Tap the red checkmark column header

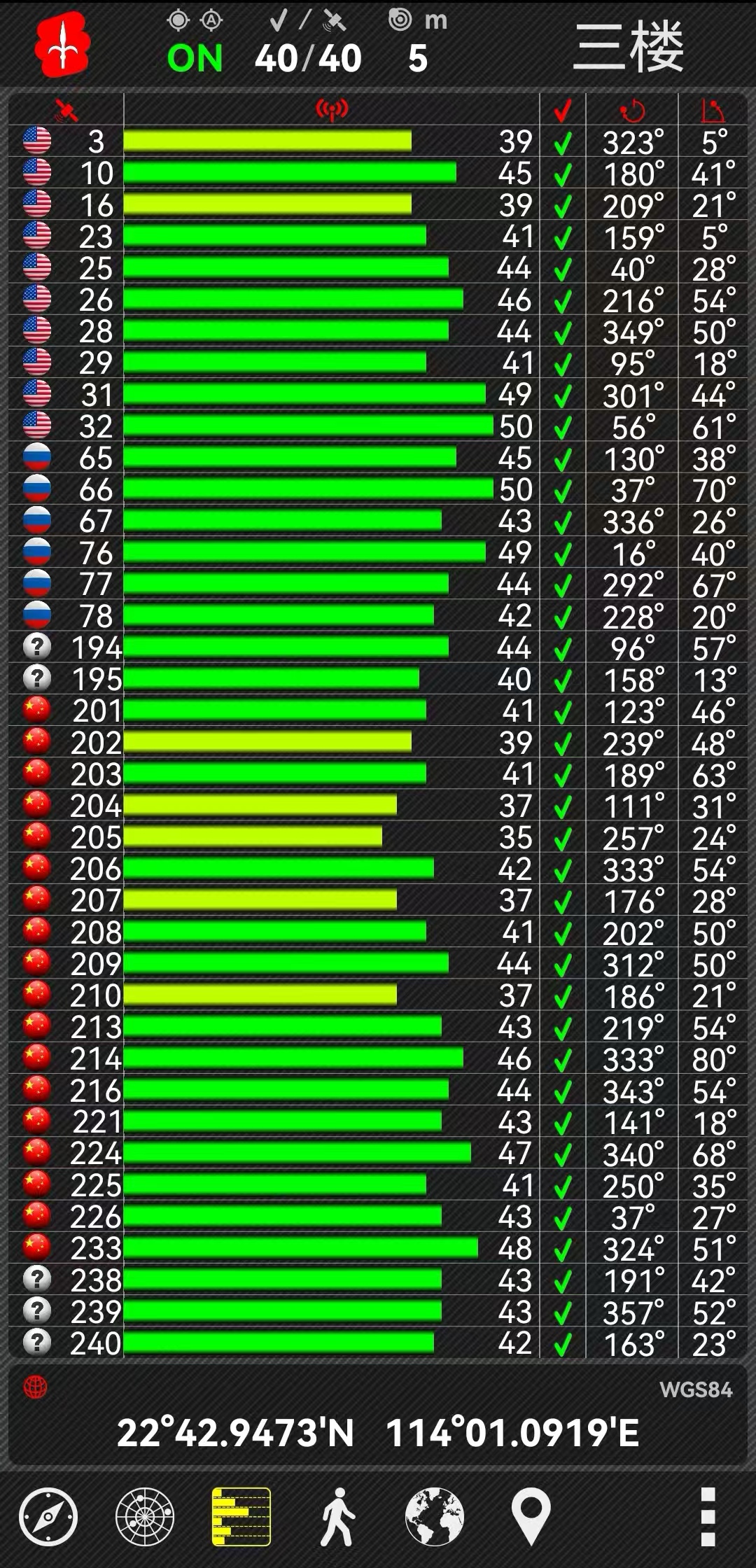[x=562, y=110]
